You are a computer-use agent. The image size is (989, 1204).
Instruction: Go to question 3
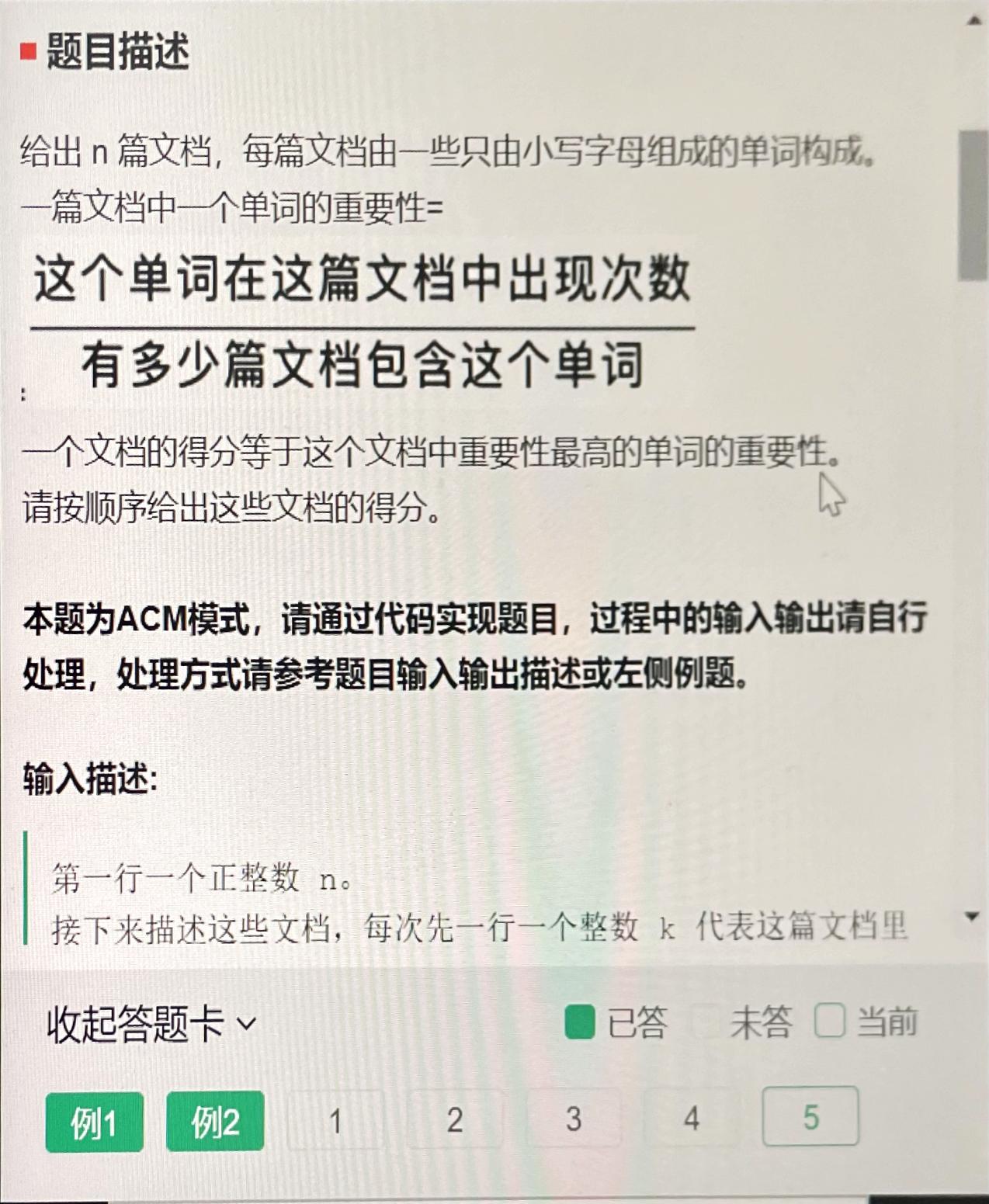click(574, 1119)
